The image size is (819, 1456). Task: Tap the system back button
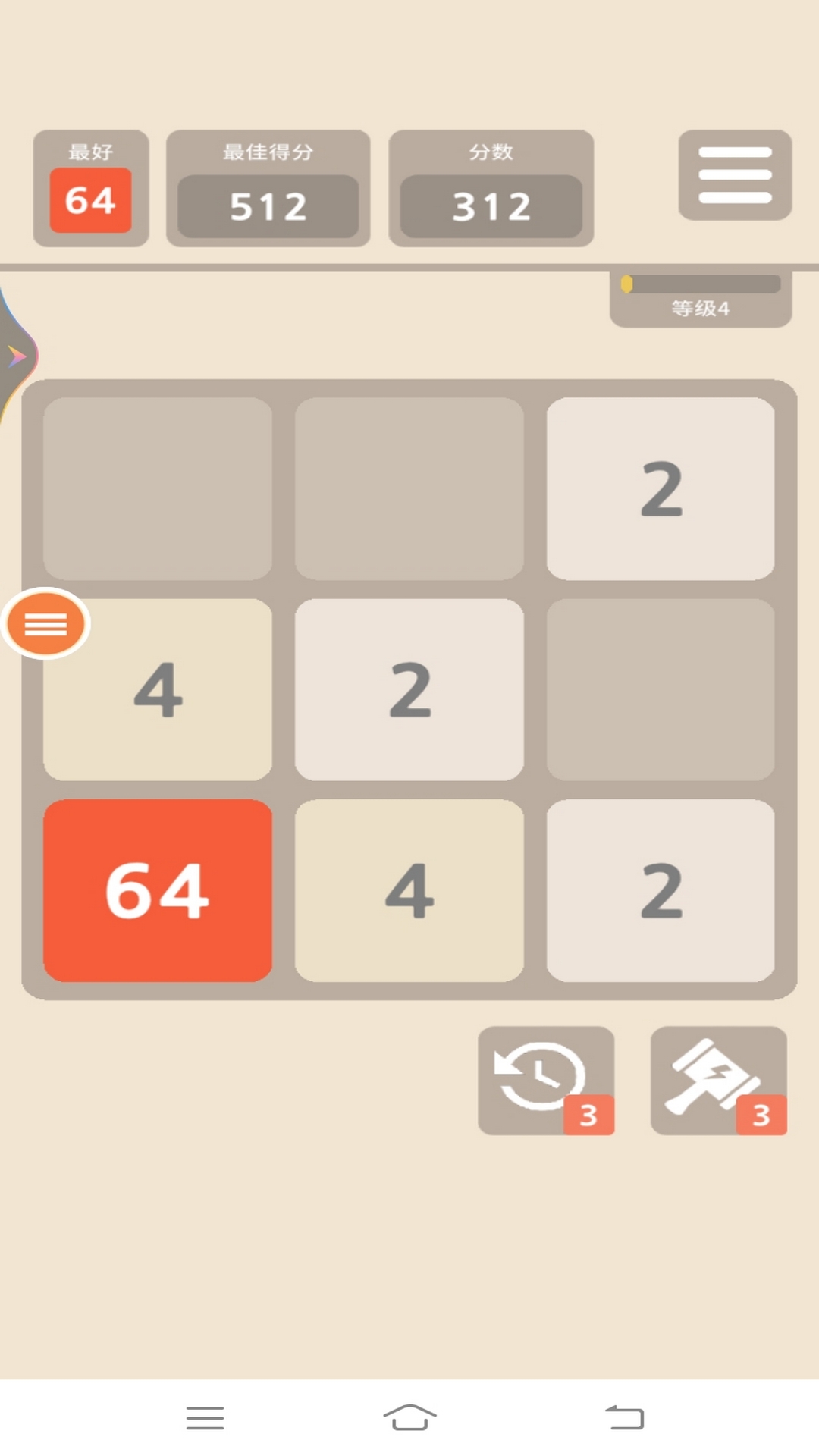click(624, 1417)
